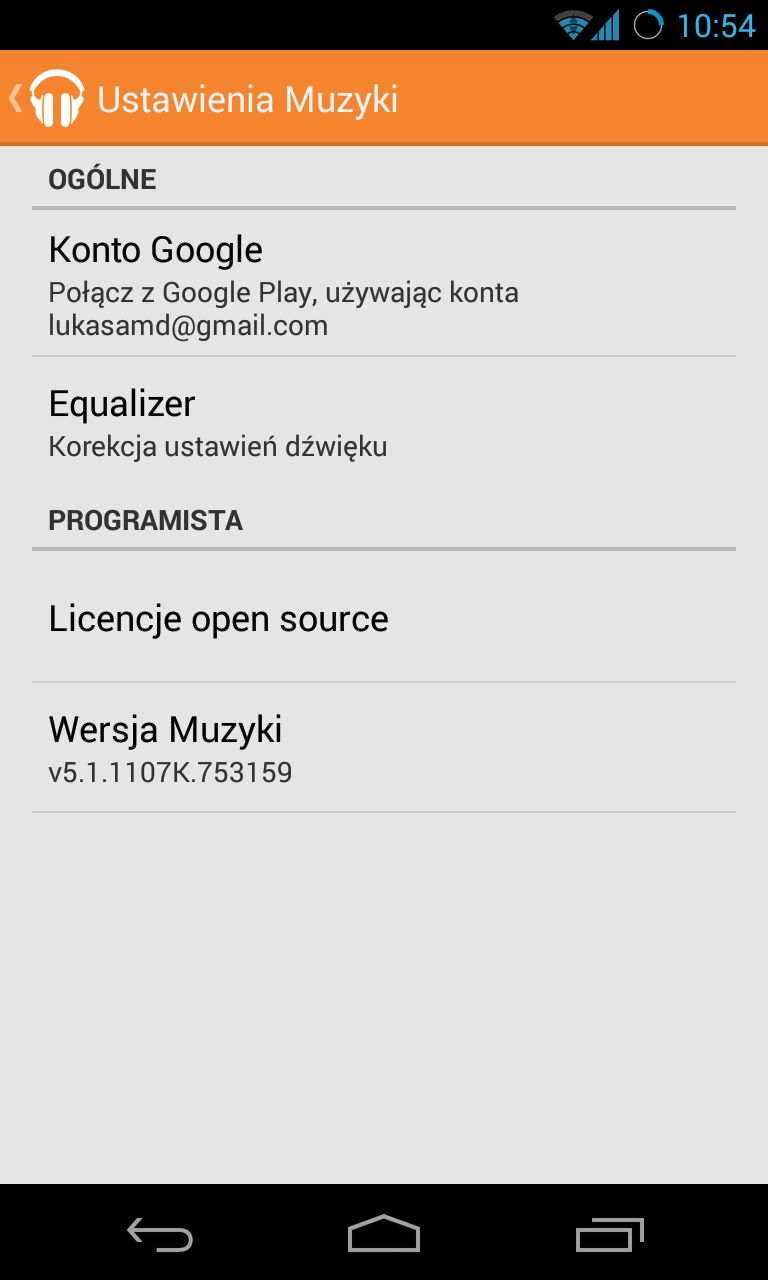
Task: Open the recent apps view
Action: pyautogui.click(x=610, y=1234)
